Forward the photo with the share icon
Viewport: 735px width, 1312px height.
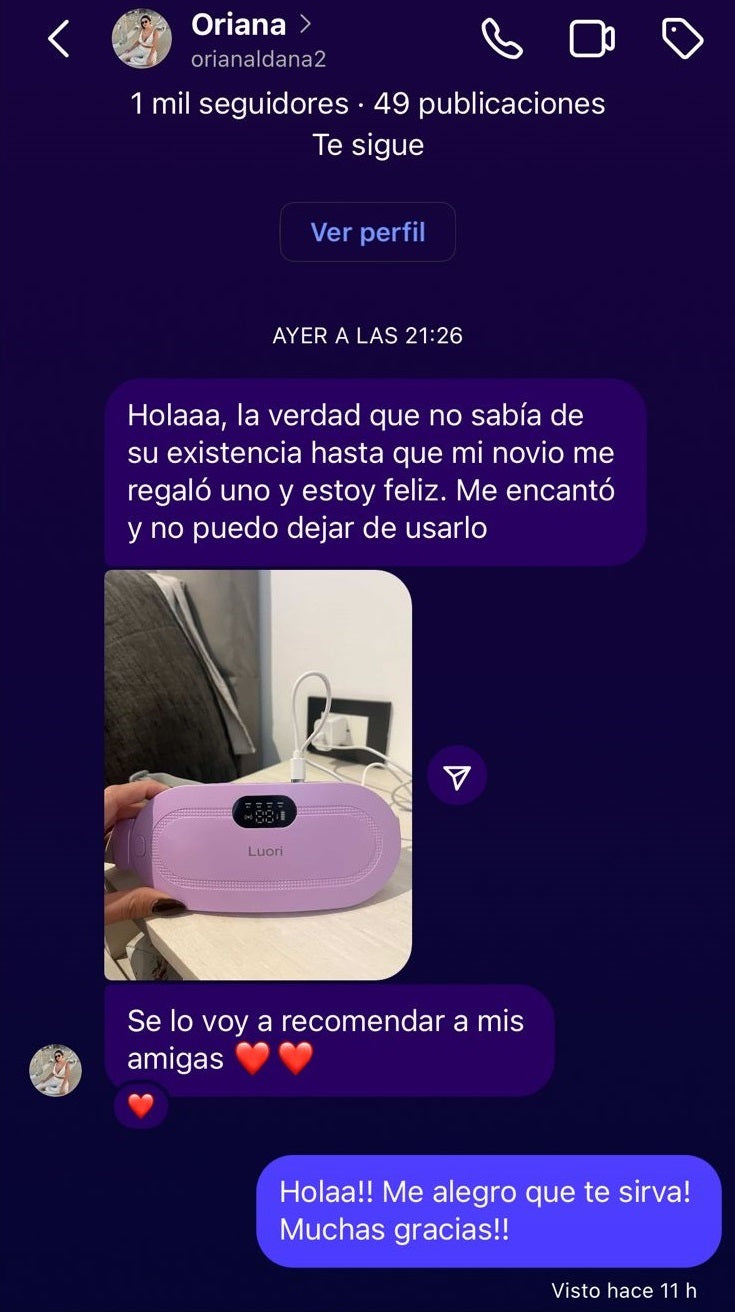pyautogui.click(x=457, y=776)
